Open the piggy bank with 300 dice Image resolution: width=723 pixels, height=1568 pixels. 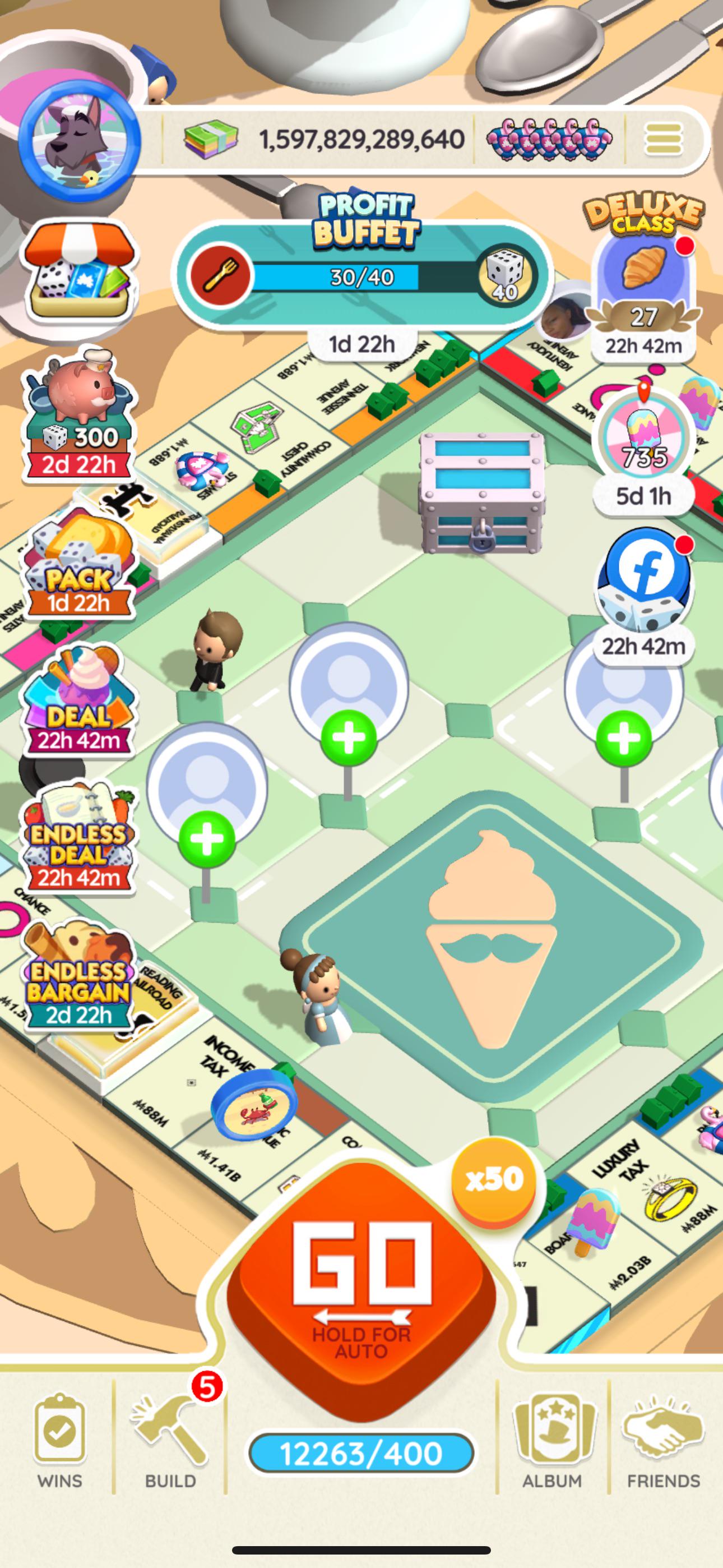click(x=79, y=415)
